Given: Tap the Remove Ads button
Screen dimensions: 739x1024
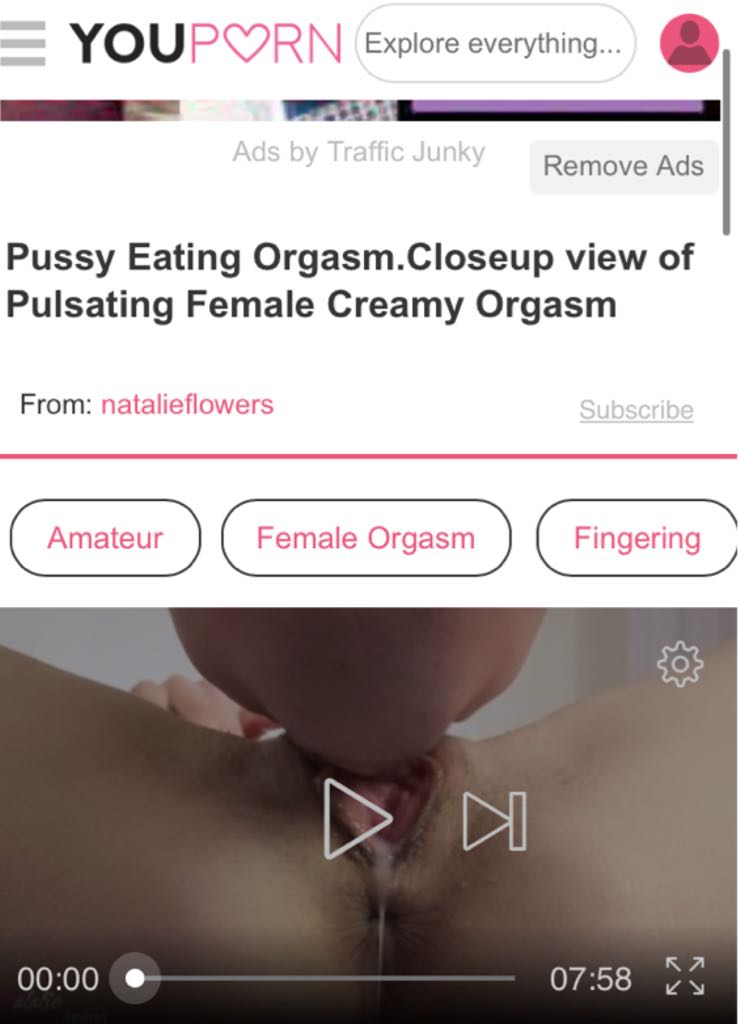Looking at the screenshot, I should coord(623,166).
